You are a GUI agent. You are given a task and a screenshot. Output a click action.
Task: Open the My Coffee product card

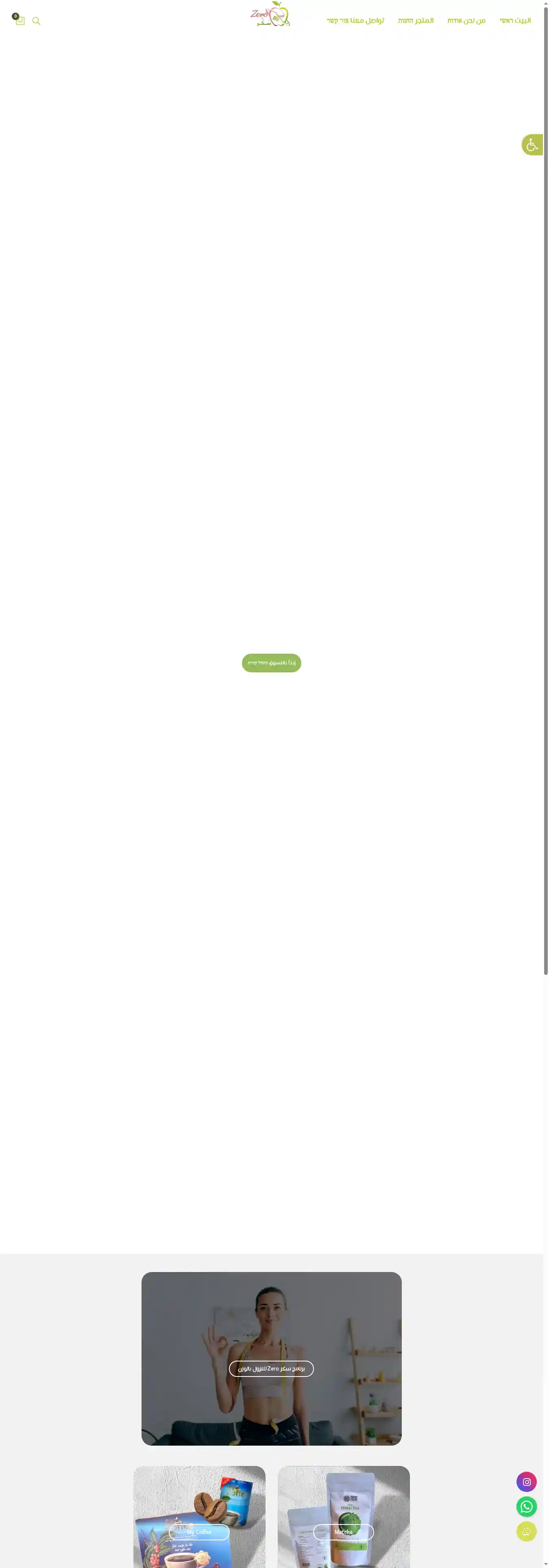(199, 1531)
